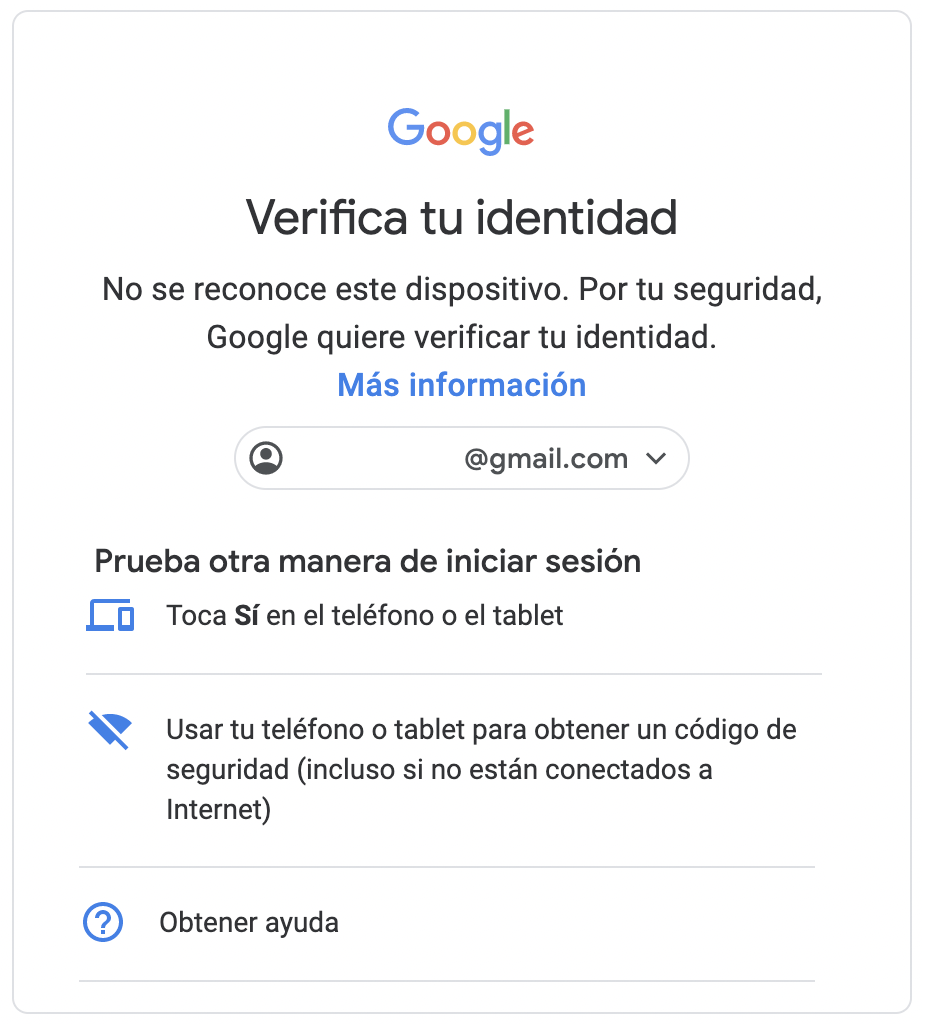Screen dimensions: 925x1030
Task: Choose Toca Sí en el teléfono option
Action: tap(365, 616)
